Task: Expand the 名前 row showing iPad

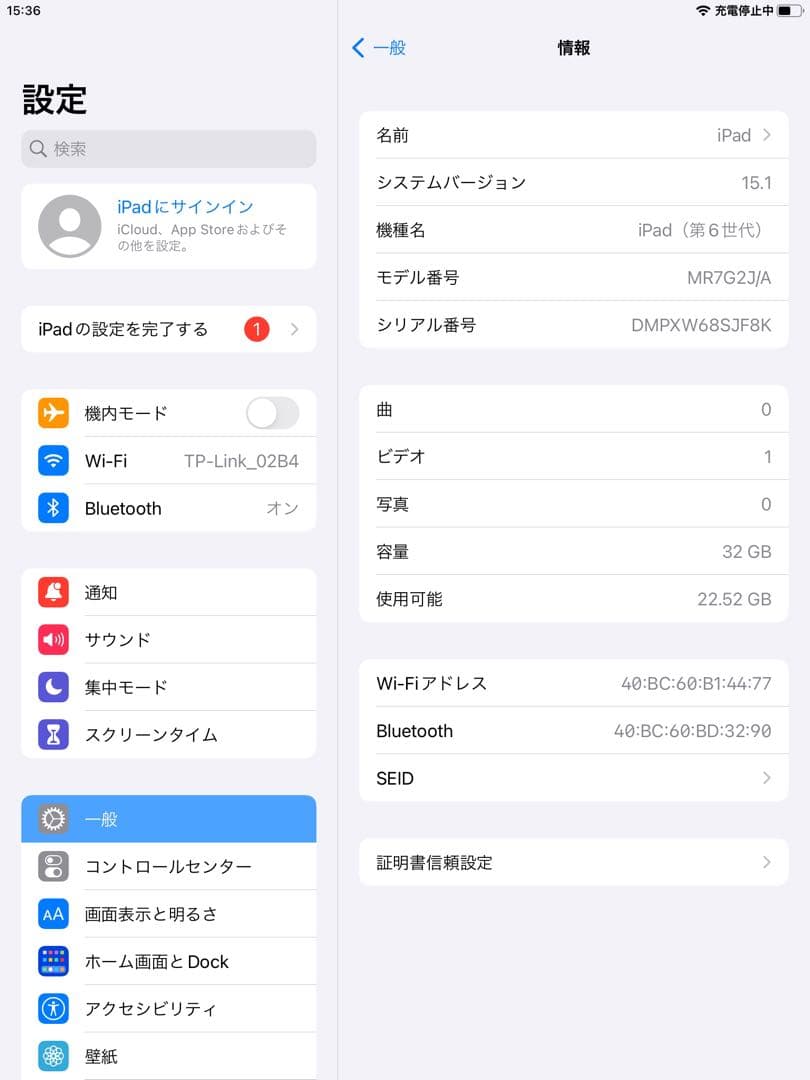Action: 572,134
